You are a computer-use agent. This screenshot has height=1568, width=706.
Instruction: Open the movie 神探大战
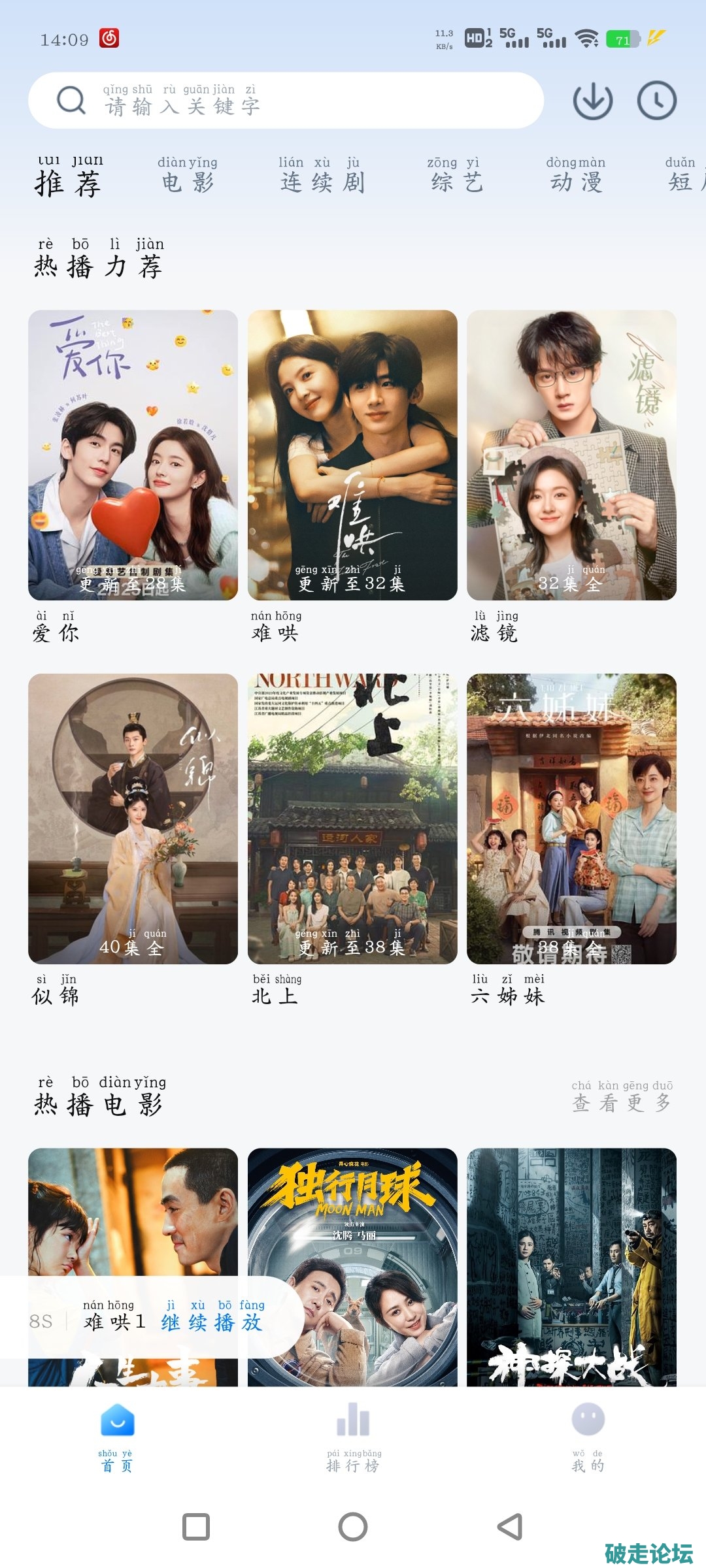(571, 1266)
